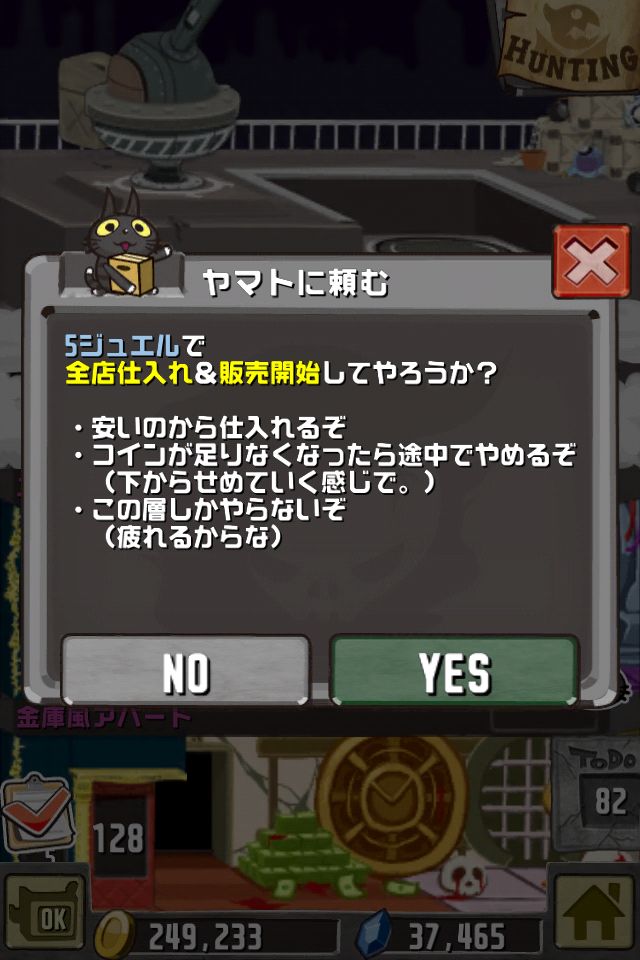
Task: Confirm with YES to spend 5 jewels
Action: click(454, 672)
